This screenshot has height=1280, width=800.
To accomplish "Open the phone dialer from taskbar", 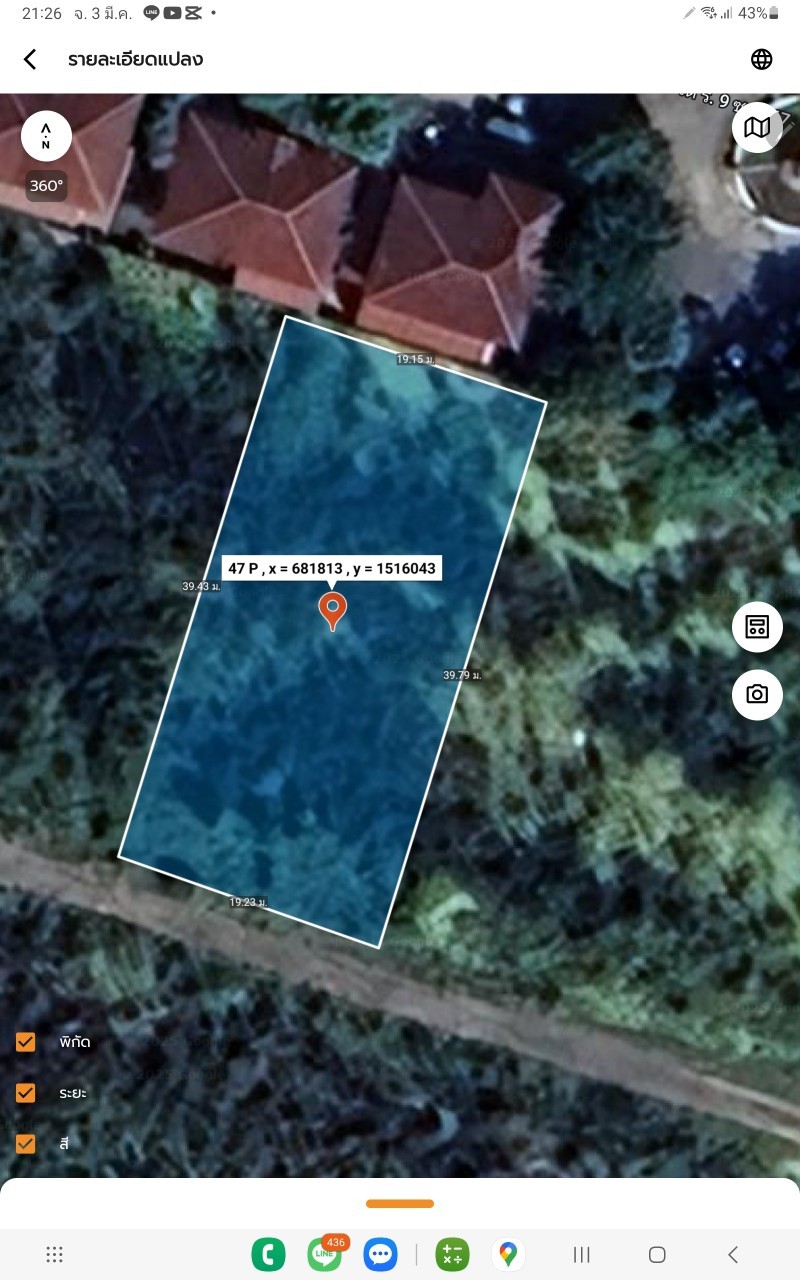I will pos(267,1254).
